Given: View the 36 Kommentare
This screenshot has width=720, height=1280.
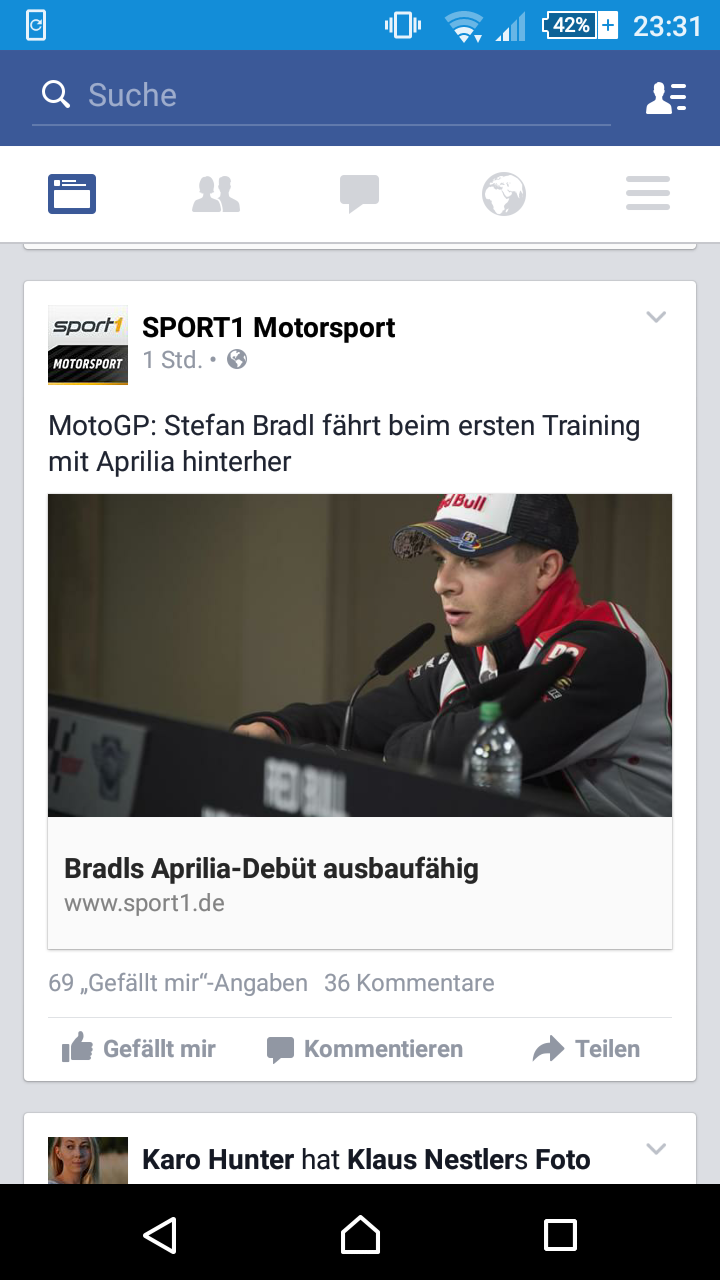Looking at the screenshot, I should click(409, 983).
